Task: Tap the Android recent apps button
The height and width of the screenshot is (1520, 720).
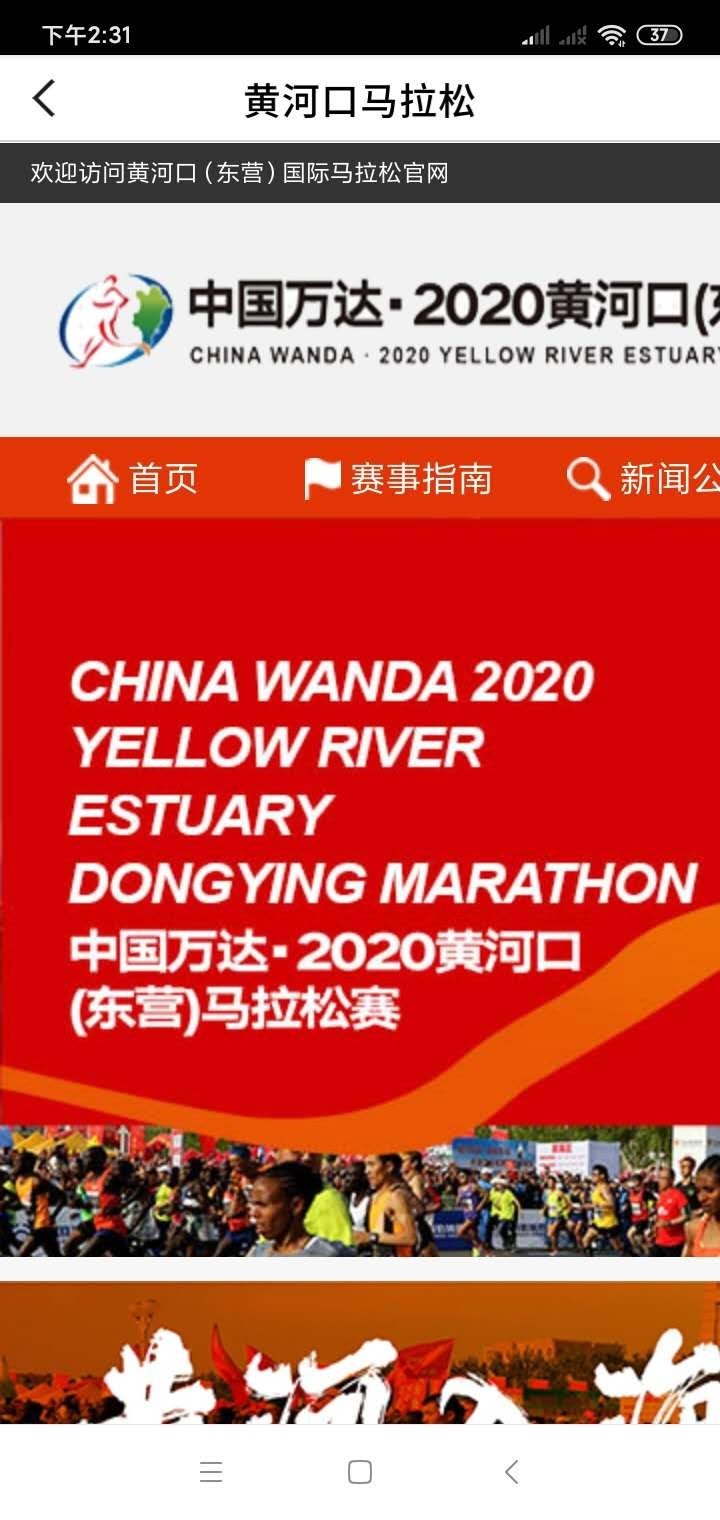Action: click(x=211, y=1471)
